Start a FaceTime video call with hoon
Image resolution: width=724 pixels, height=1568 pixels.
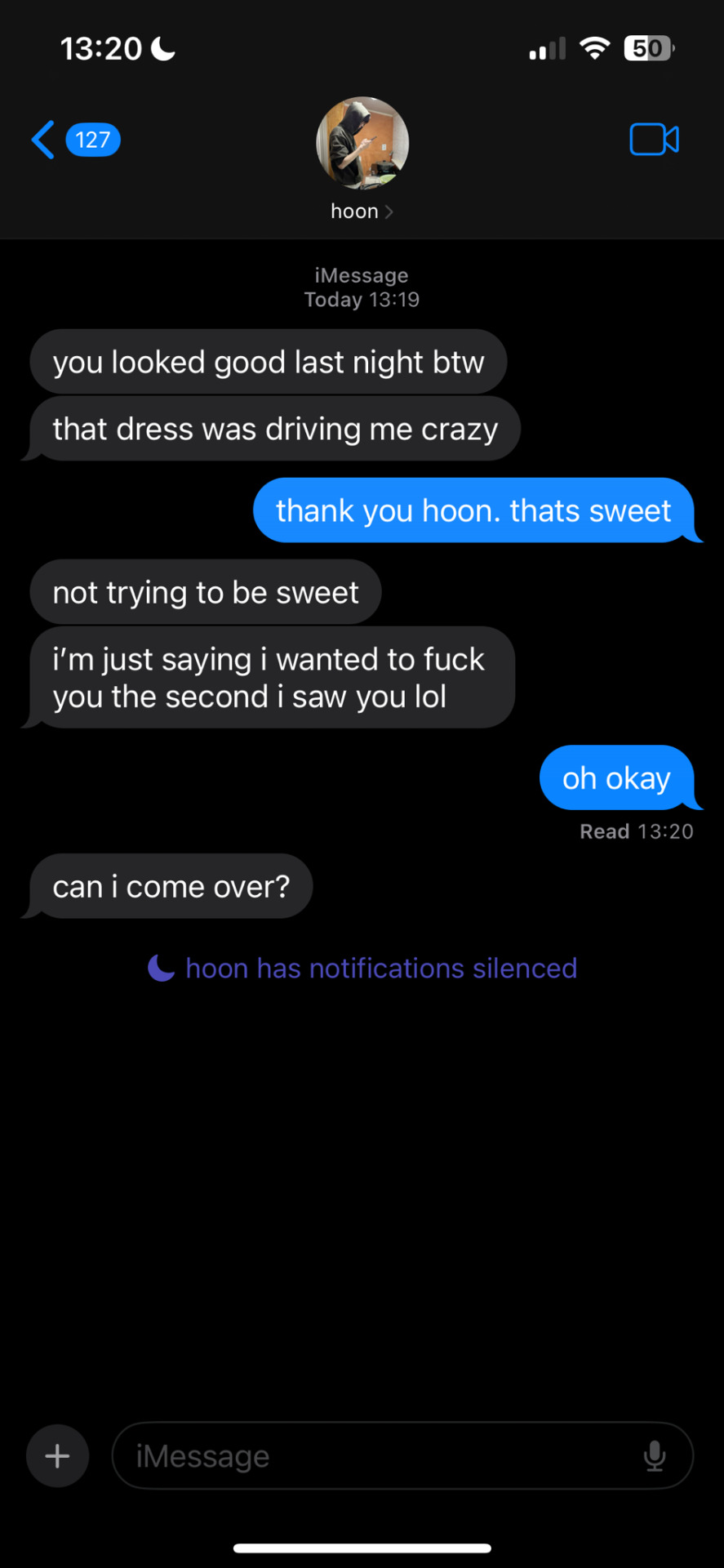[654, 140]
